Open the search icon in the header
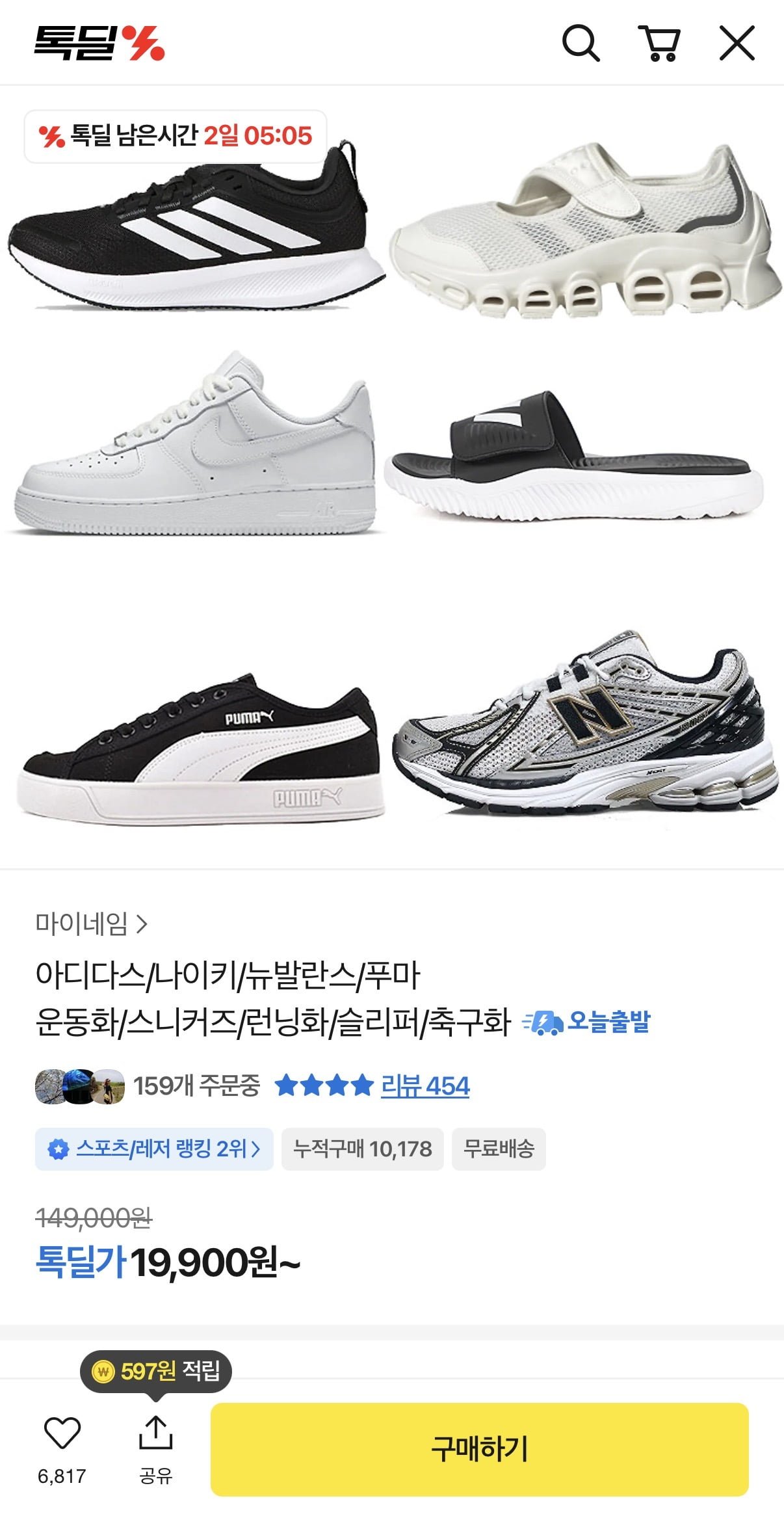The width and height of the screenshot is (784, 1518). pos(580,44)
